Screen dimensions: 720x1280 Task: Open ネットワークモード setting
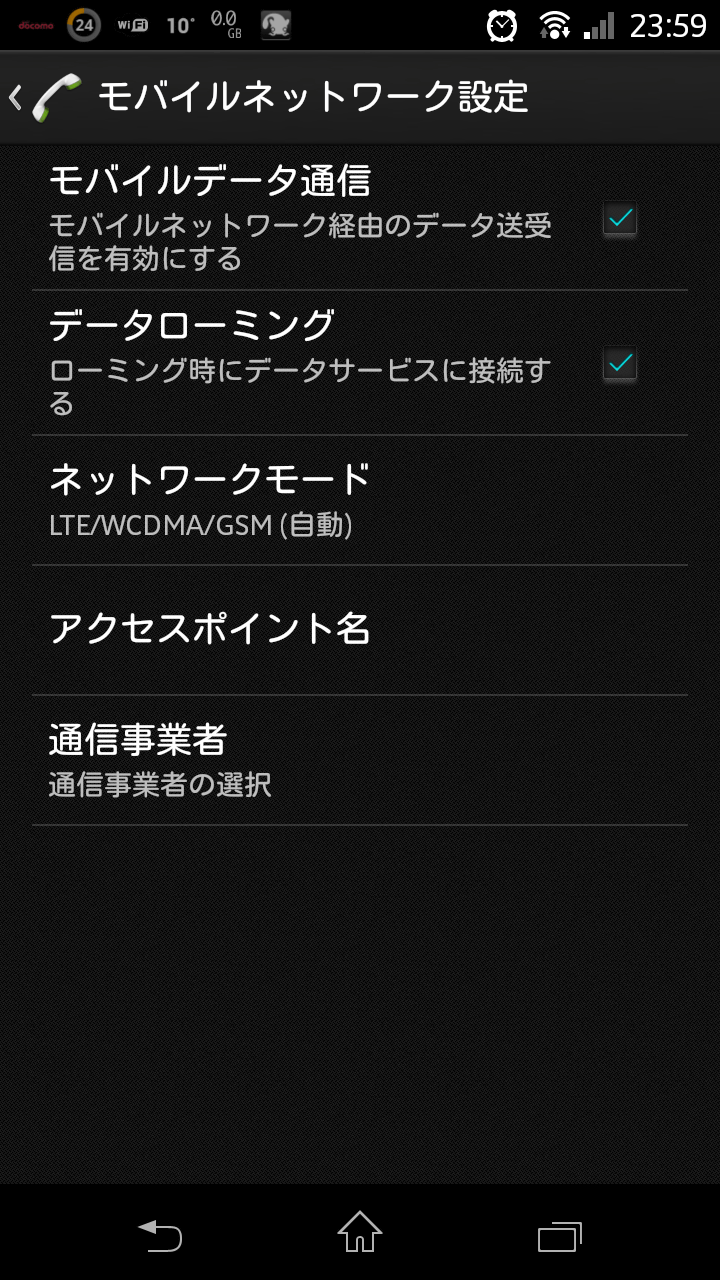tap(360, 500)
